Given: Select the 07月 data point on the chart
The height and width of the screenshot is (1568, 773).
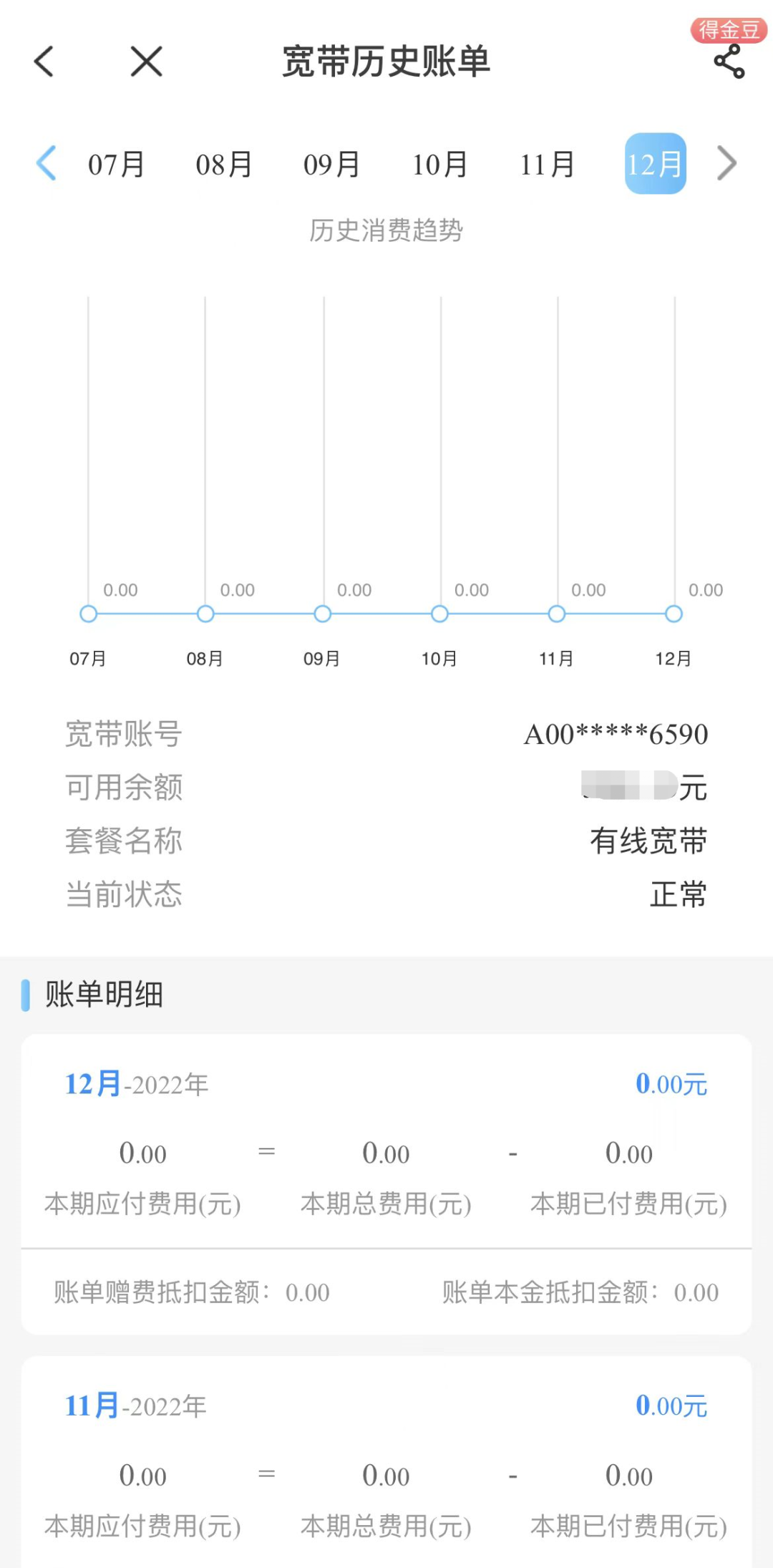Looking at the screenshot, I should click(x=88, y=614).
